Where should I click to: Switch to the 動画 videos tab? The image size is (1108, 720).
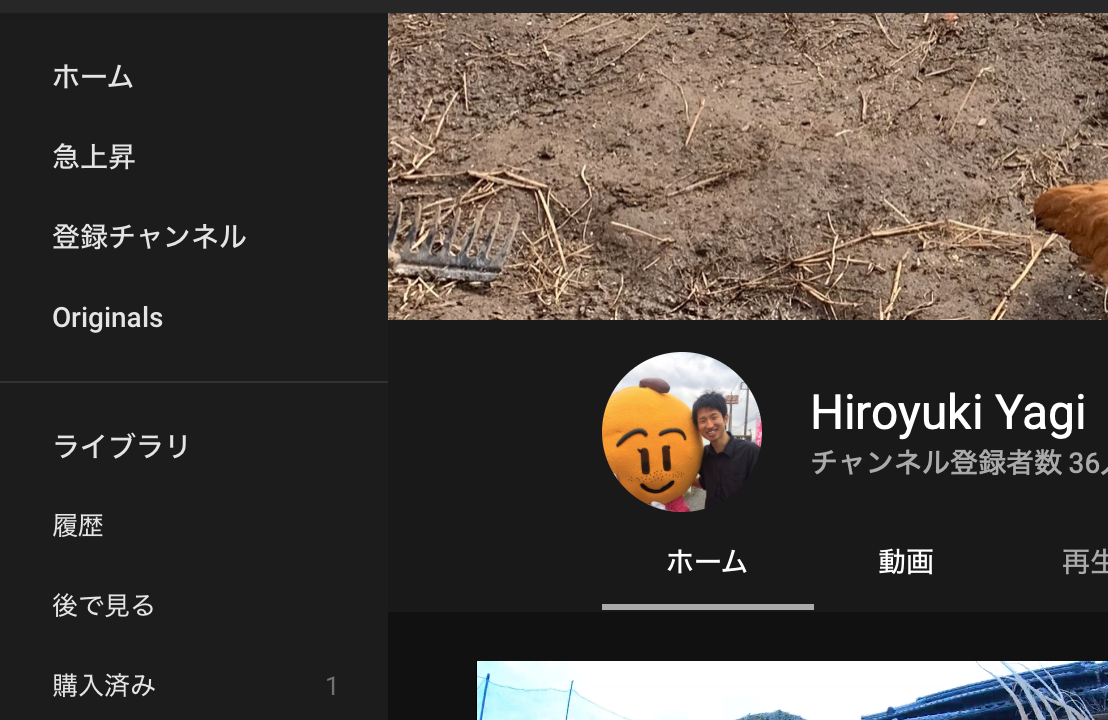(x=906, y=562)
